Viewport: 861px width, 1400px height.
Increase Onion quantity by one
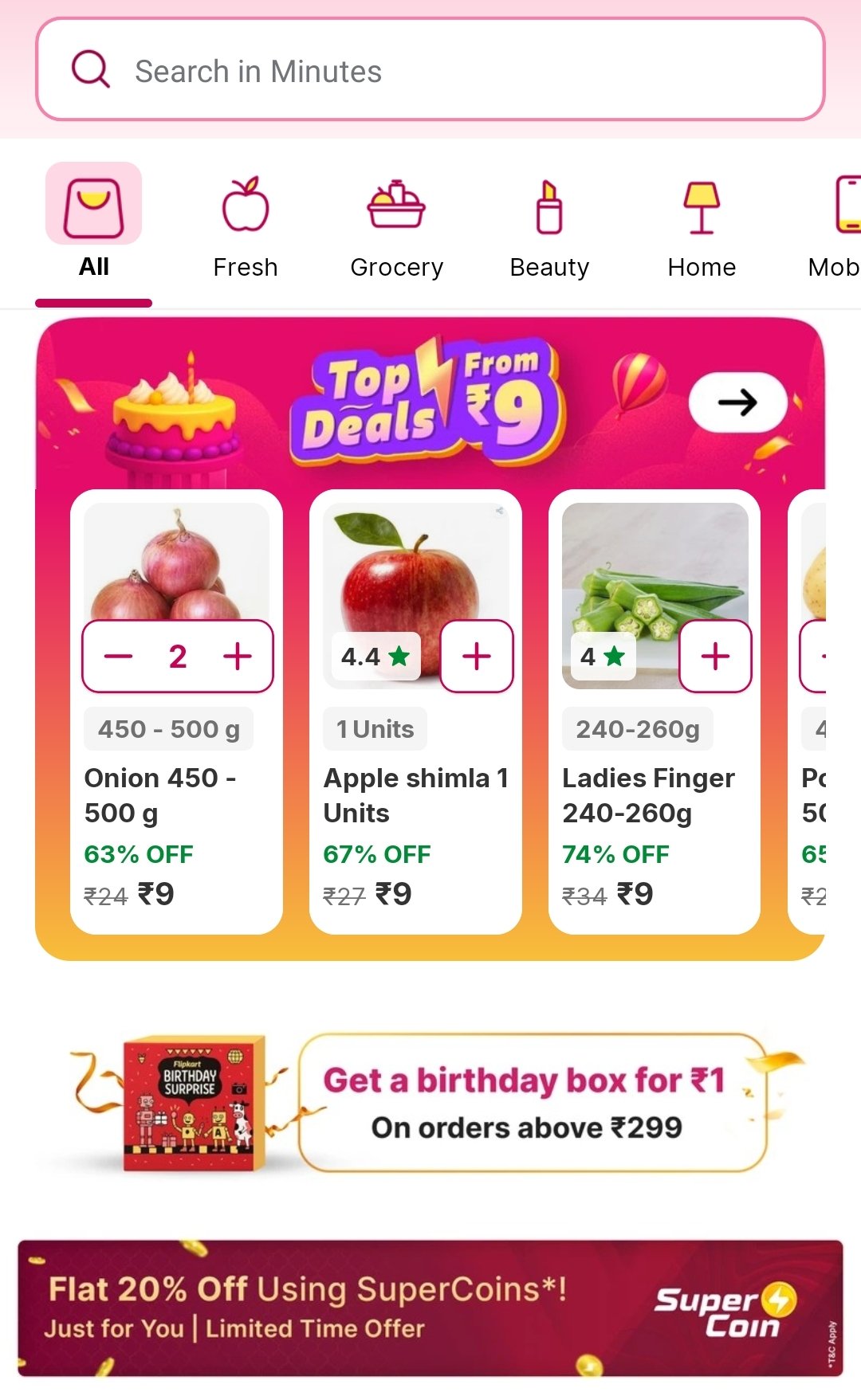(238, 657)
